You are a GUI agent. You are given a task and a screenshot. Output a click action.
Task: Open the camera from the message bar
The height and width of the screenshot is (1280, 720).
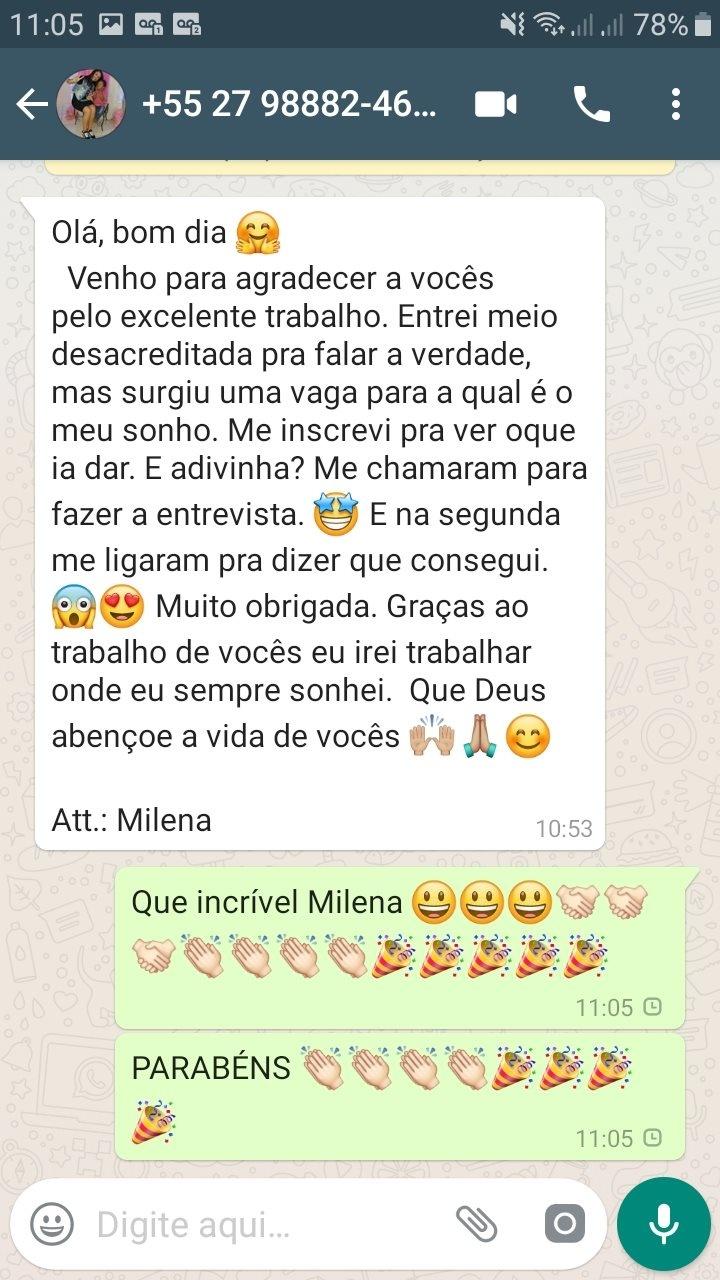[564, 1223]
